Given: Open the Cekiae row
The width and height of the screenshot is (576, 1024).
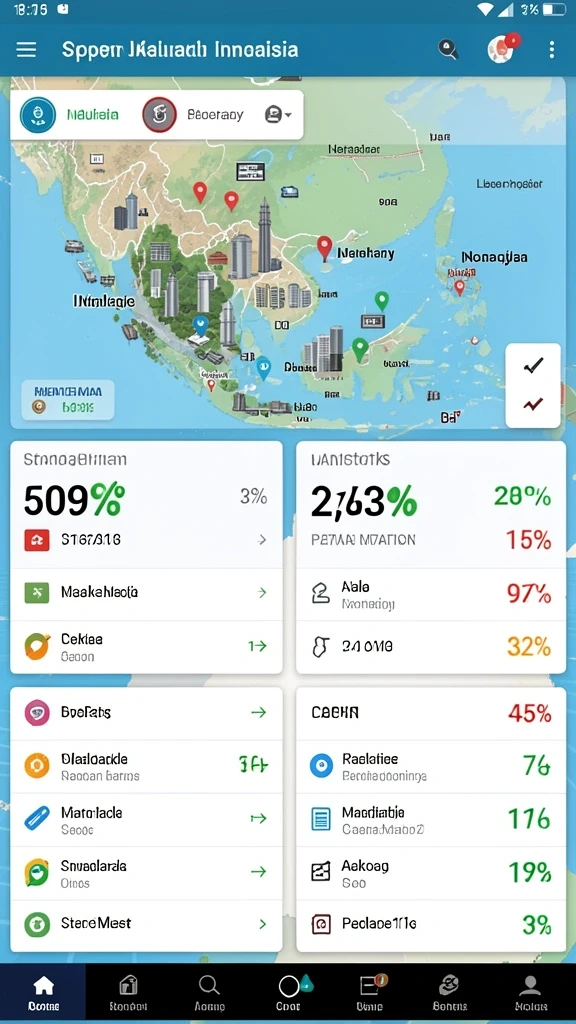Looking at the screenshot, I should pyautogui.click(x=146, y=647).
